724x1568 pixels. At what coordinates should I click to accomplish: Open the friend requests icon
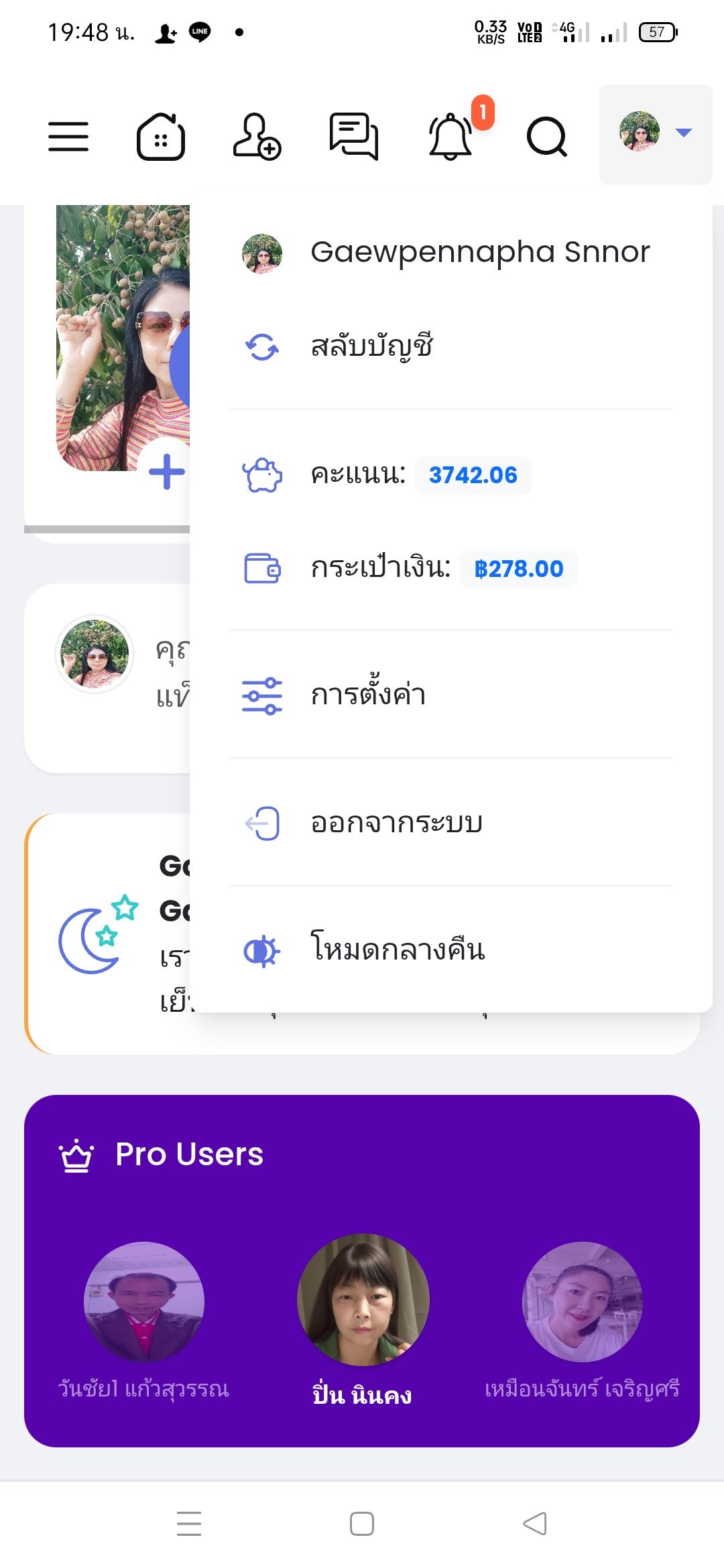[257, 137]
